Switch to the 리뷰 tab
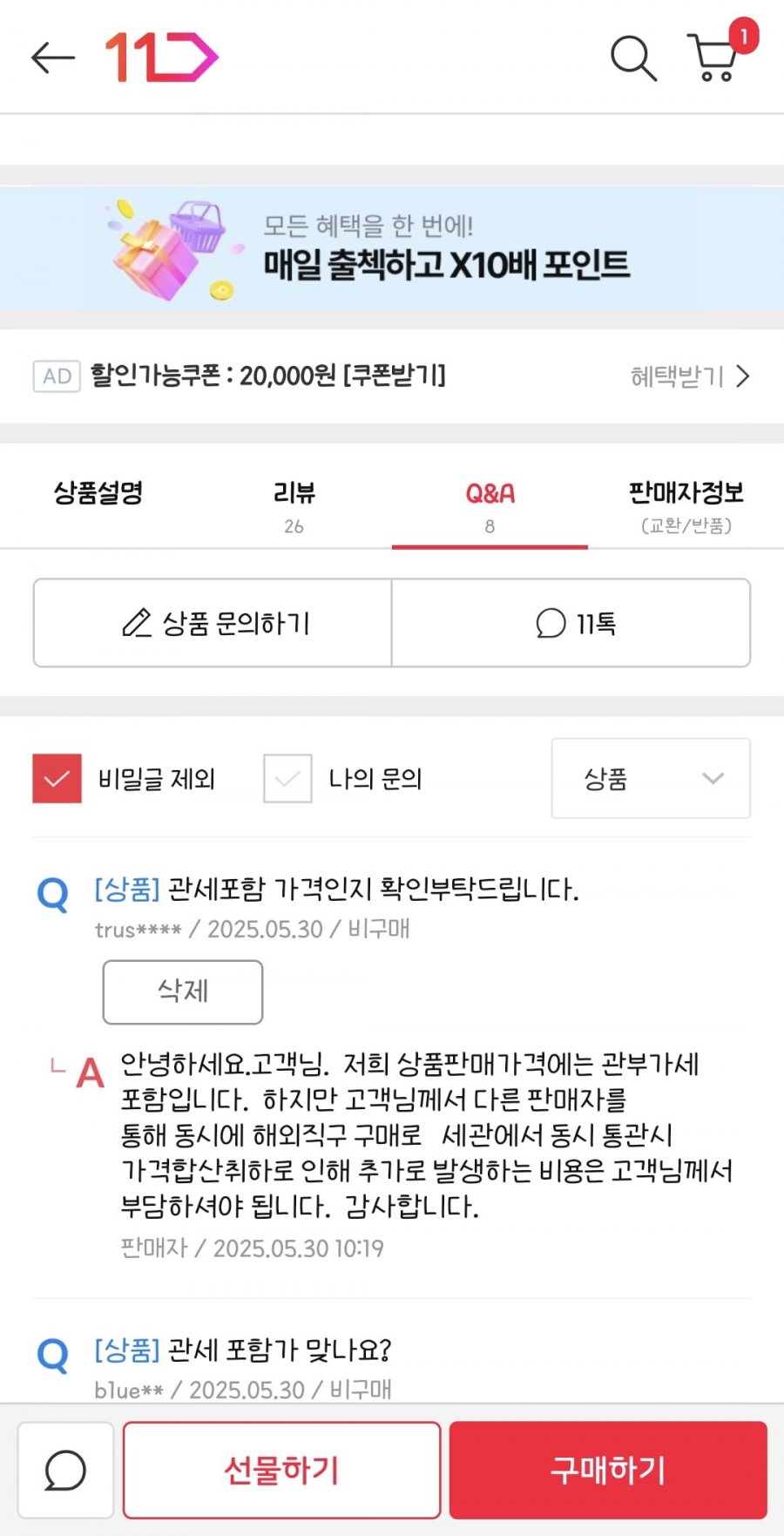The image size is (784, 1536). (294, 505)
